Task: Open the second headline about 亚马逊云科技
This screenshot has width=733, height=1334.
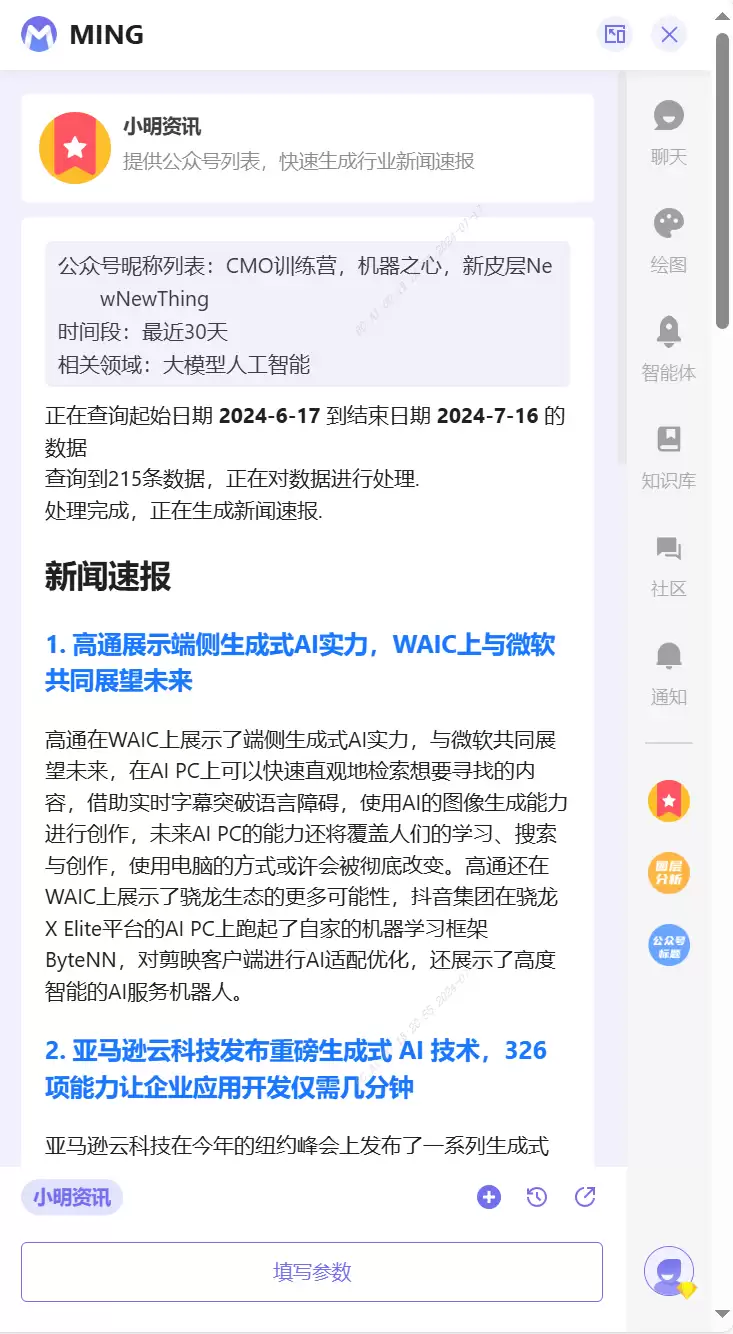Action: point(296,1069)
